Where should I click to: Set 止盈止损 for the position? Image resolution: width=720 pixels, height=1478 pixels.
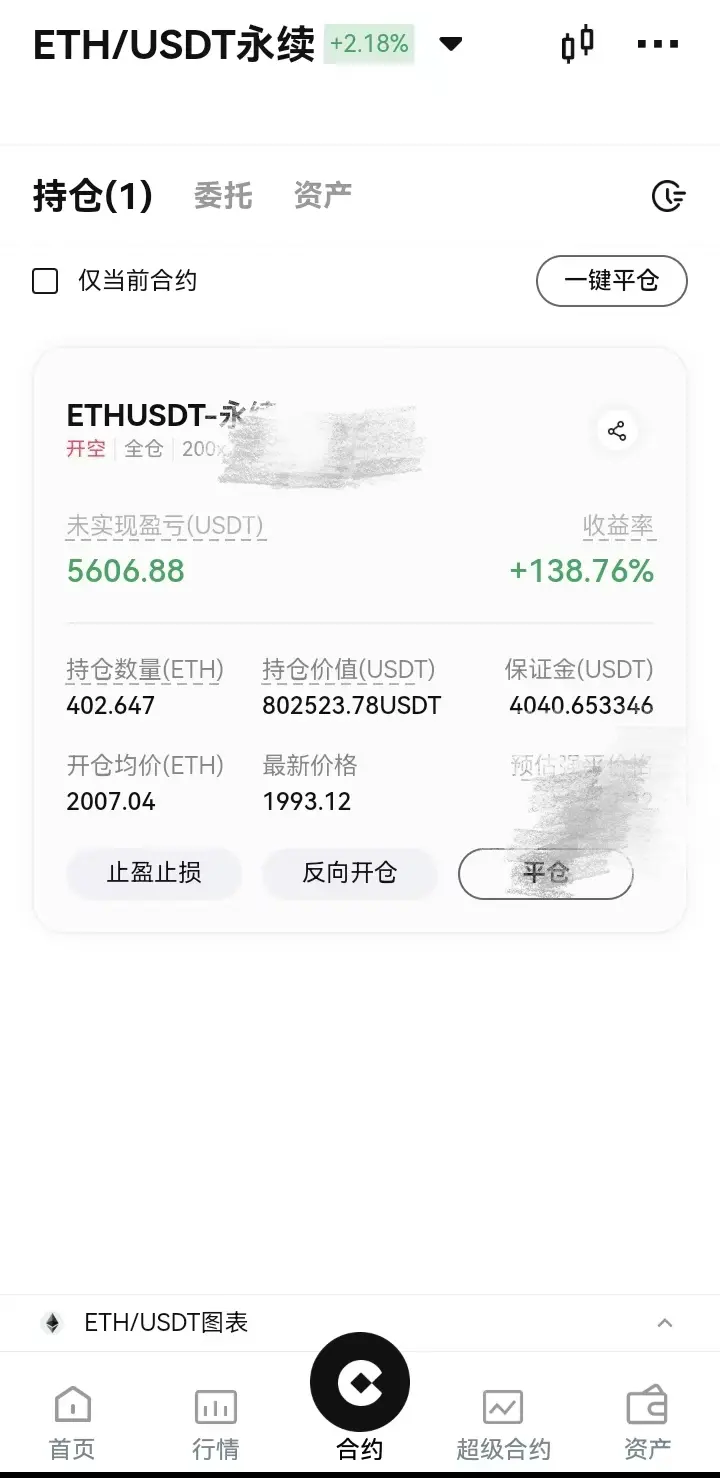click(154, 873)
